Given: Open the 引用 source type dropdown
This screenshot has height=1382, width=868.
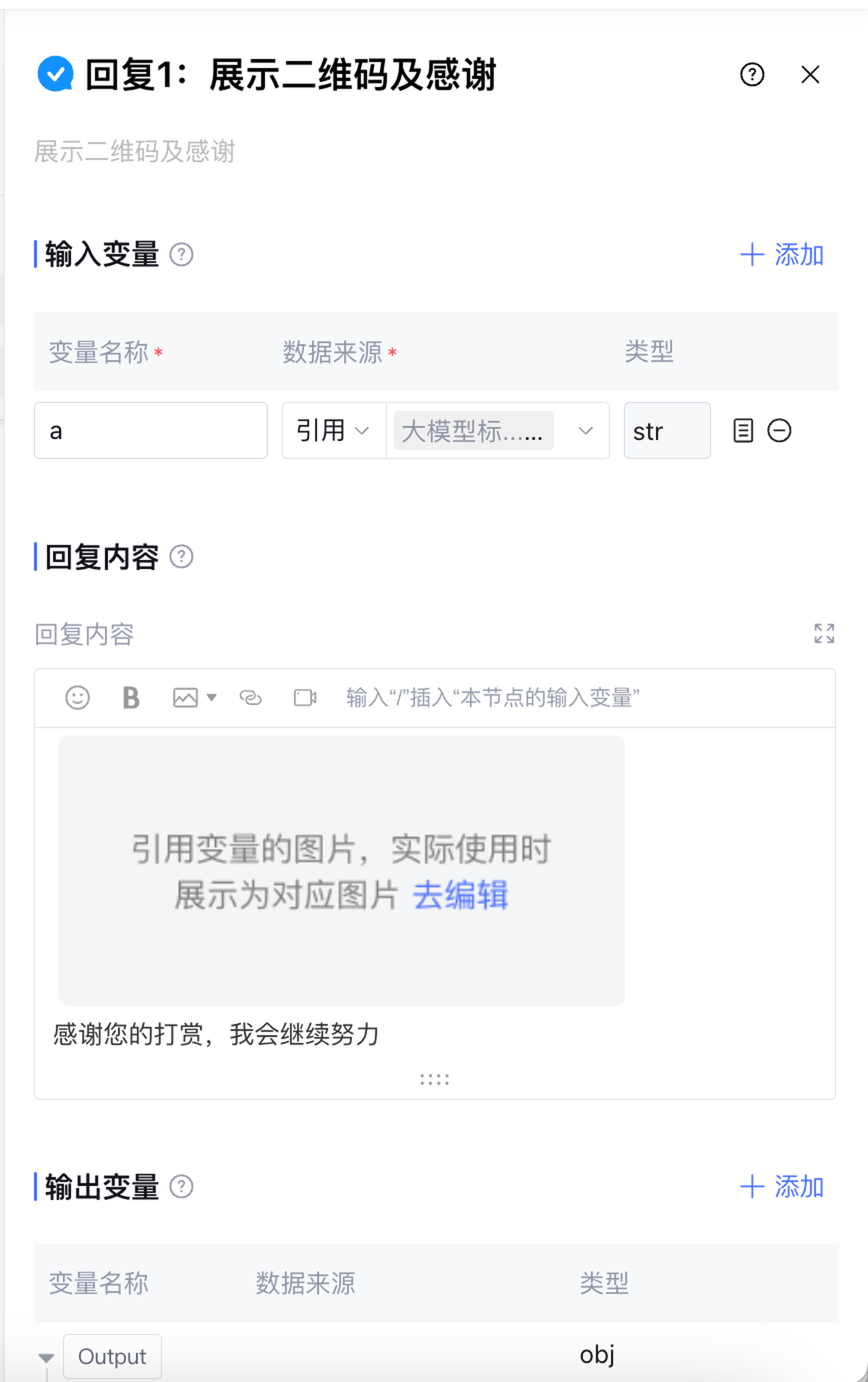Looking at the screenshot, I should pyautogui.click(x=333, y=430).
